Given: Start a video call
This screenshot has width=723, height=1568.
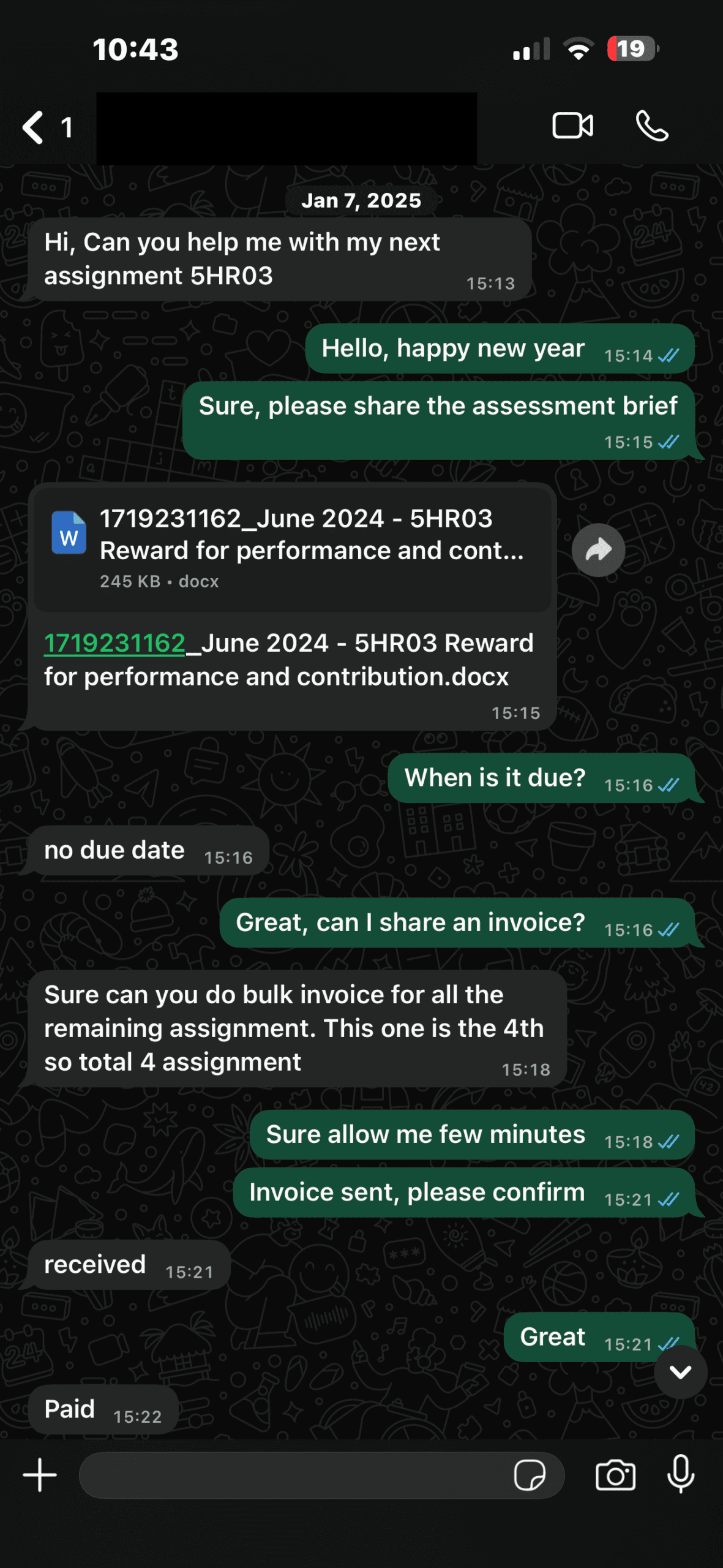Looking at the screenshot, I should tap(572, 126).
